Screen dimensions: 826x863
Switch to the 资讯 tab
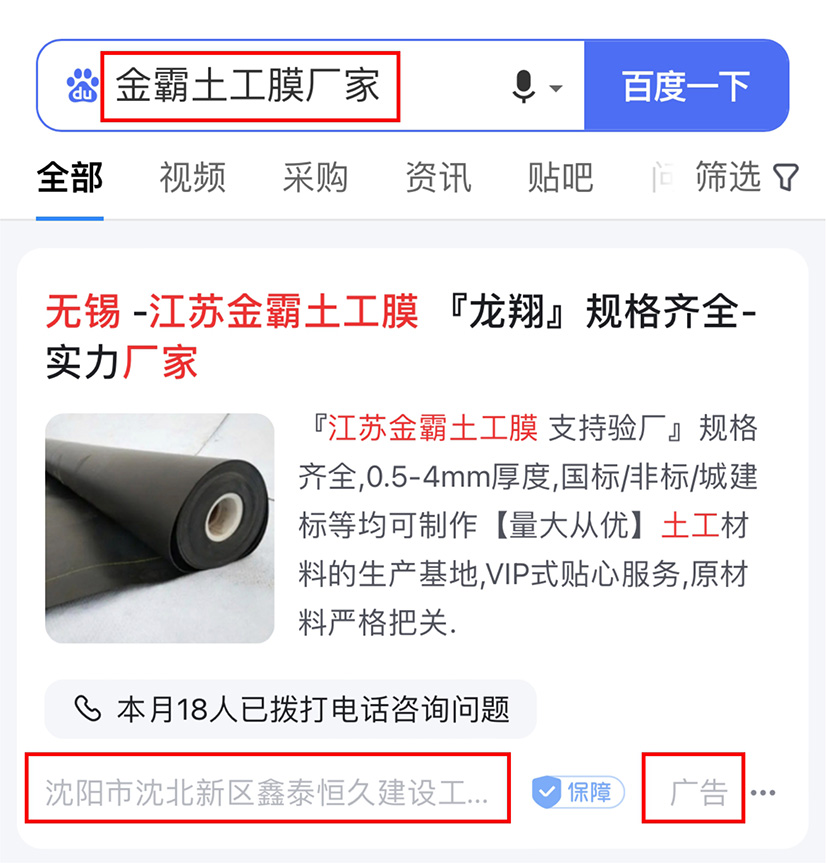click(438, 178)
